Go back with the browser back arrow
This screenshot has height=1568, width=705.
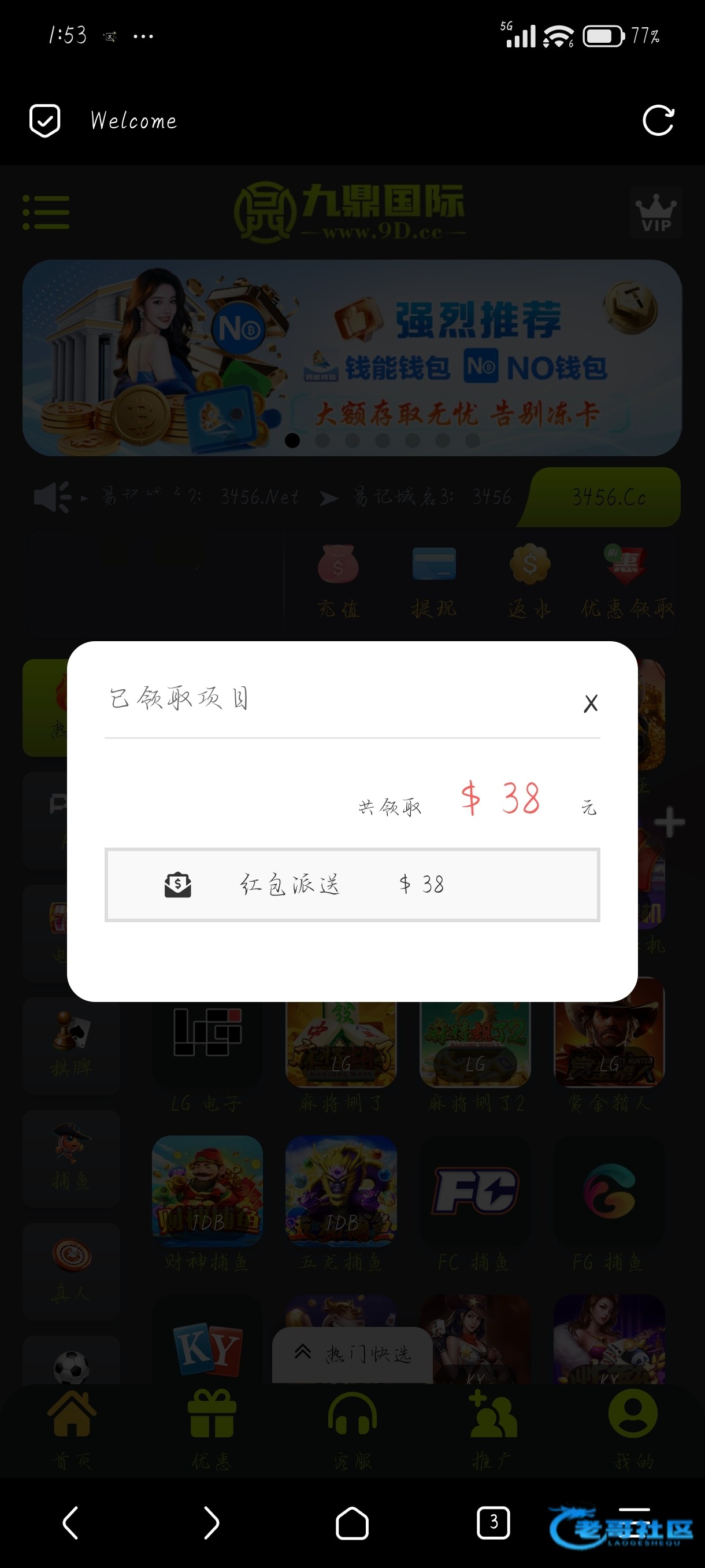[x=71, y=1523]
